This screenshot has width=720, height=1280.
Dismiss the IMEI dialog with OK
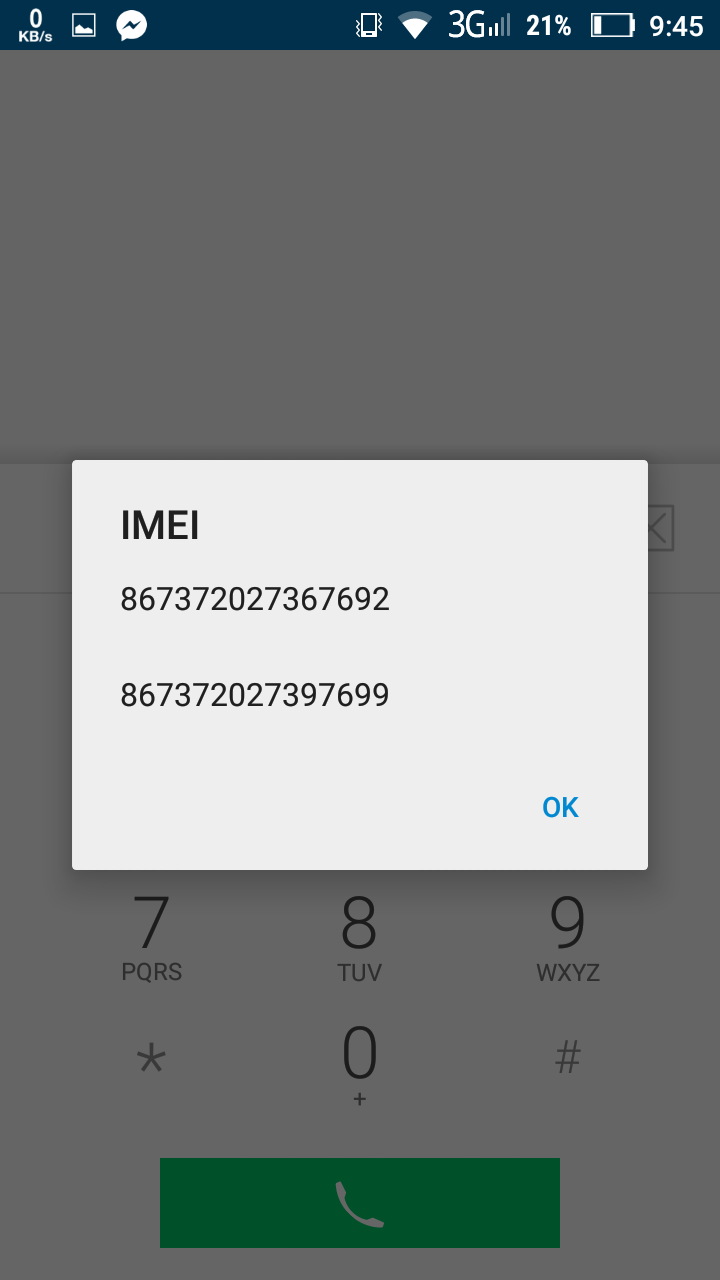tap(560, 807)
